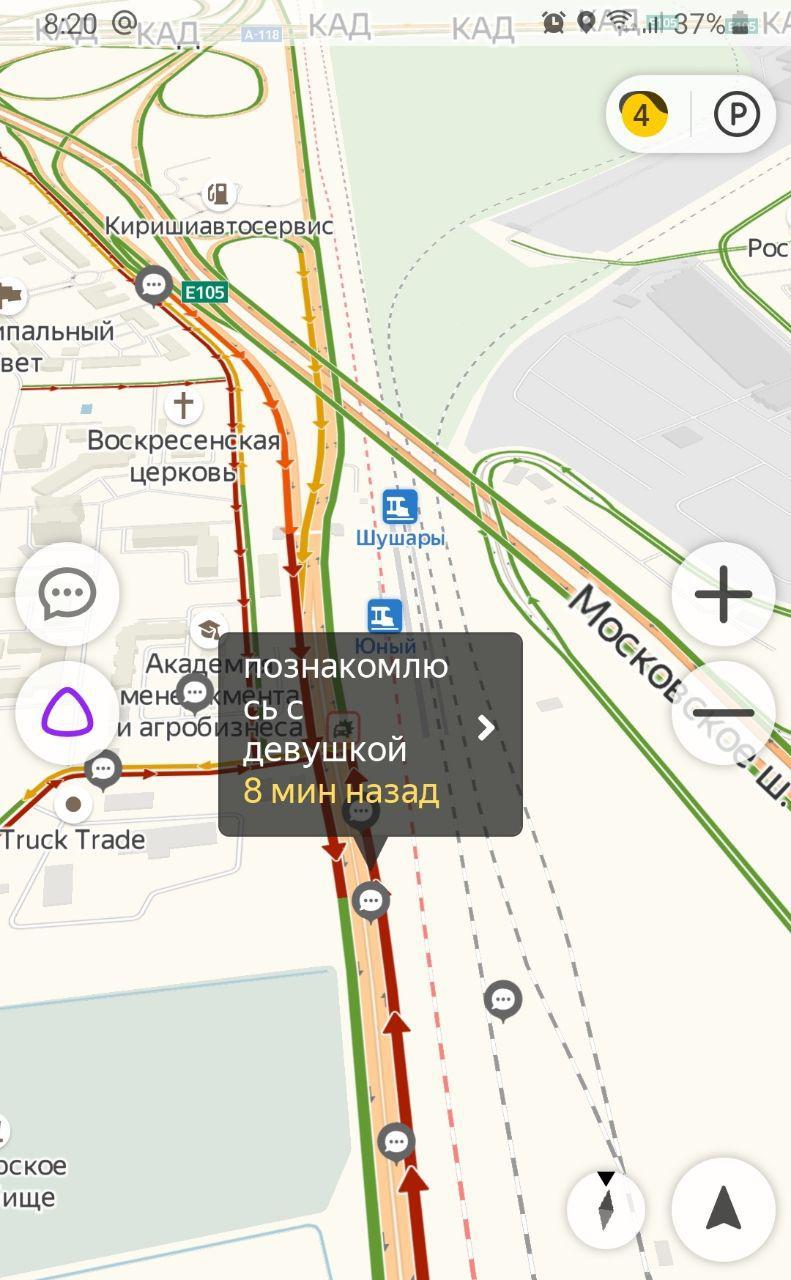Reset map orientation with the compass
The width and height of the screenshot is (791, 1280).
point(606,1209)
